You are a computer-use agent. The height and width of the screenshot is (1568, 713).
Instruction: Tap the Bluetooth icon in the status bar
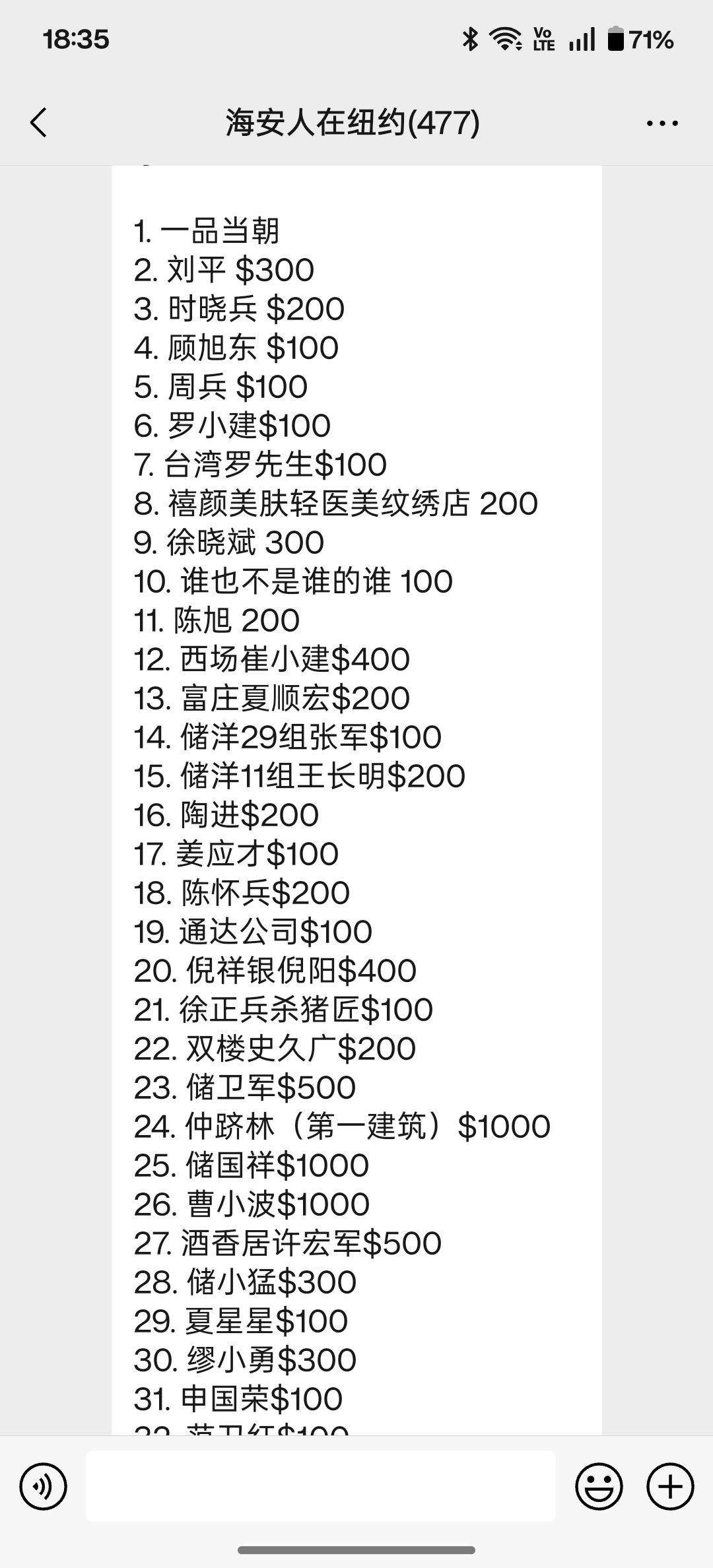click(471, 40)
